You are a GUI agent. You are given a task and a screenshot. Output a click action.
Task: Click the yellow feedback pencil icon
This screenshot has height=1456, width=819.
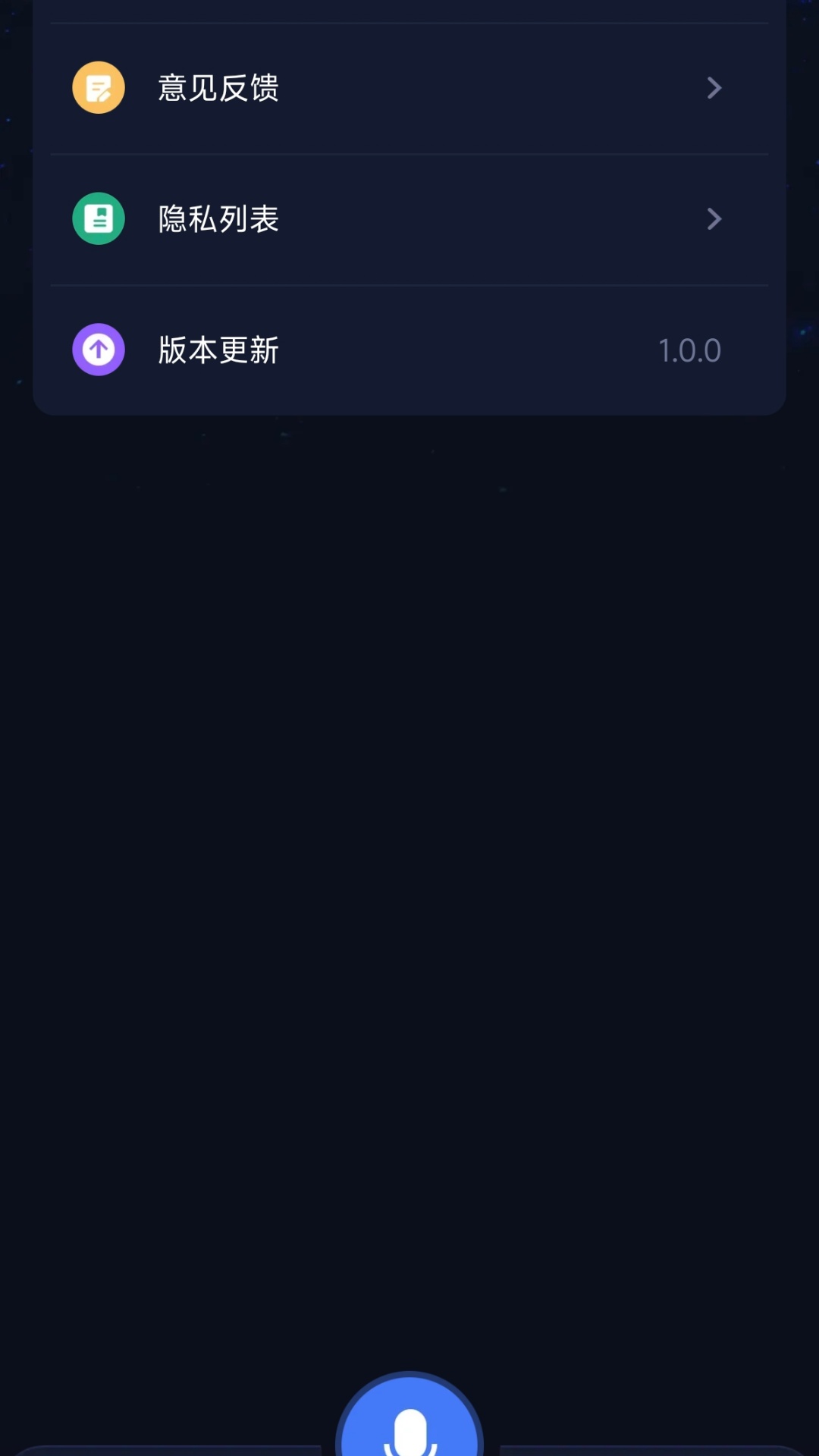(x=98, y=87)
